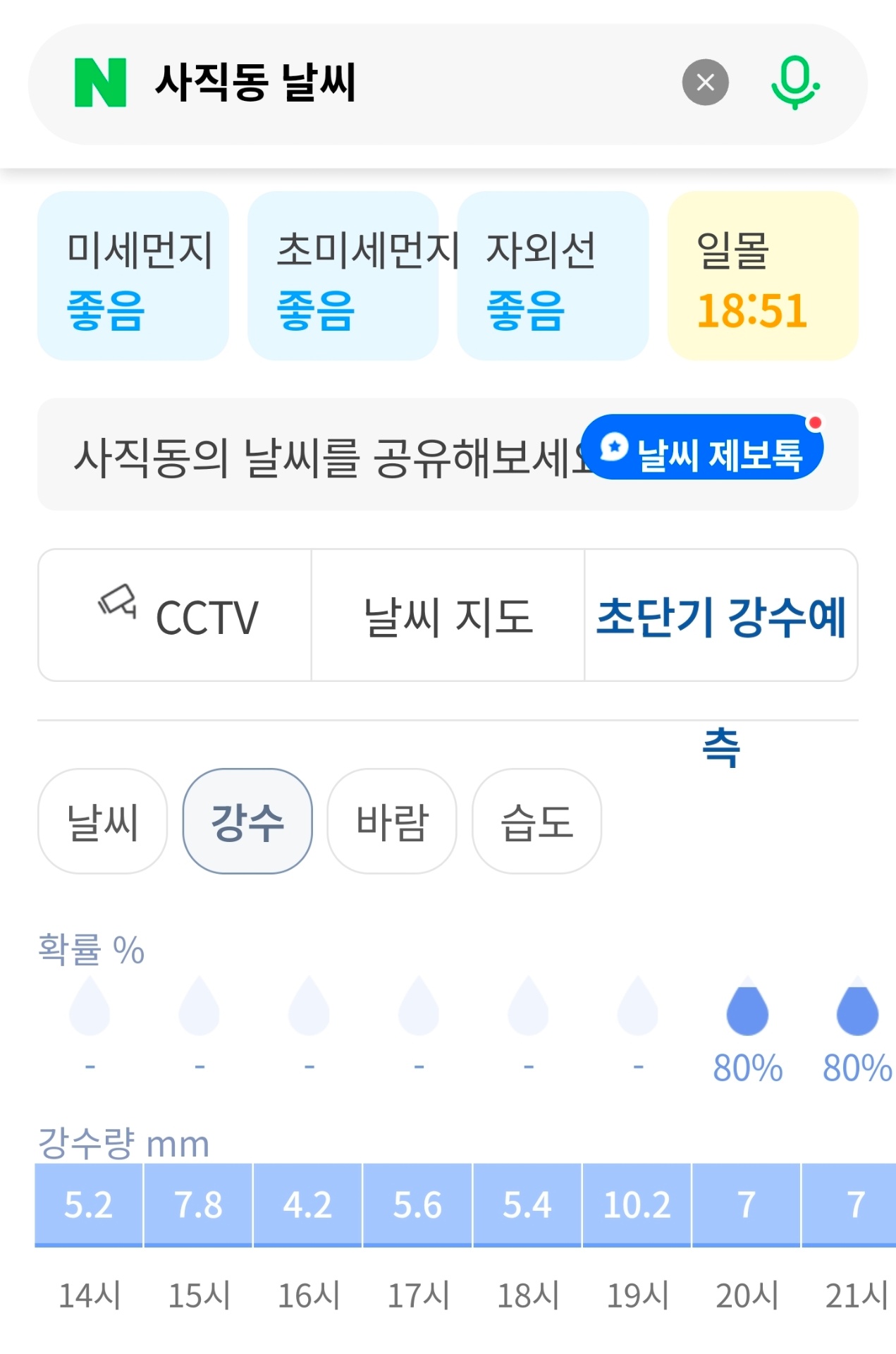This screenshot has width=896, height=1354.
Task: Open the CCTV view
Action: click(x=175, y=616)
